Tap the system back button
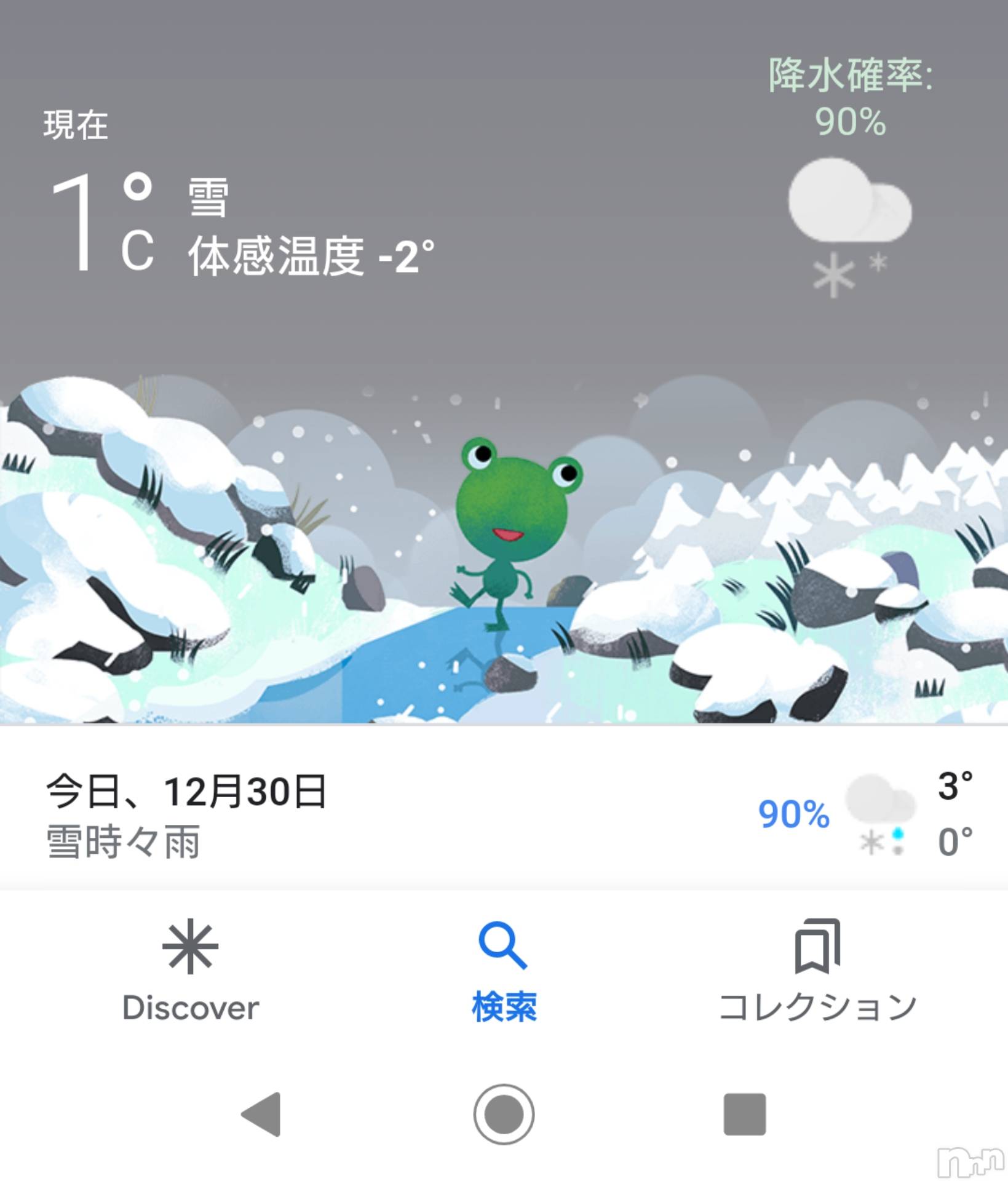The image size is (1008, 1181). [262, 1114]
